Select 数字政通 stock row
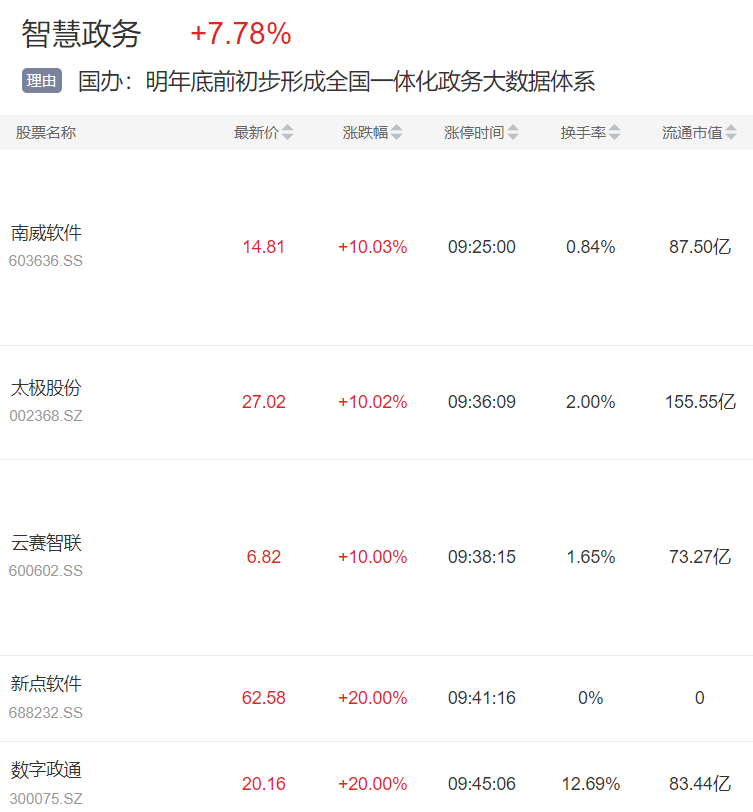This screenshot has height=812, width=753. (x=46, y=771)
